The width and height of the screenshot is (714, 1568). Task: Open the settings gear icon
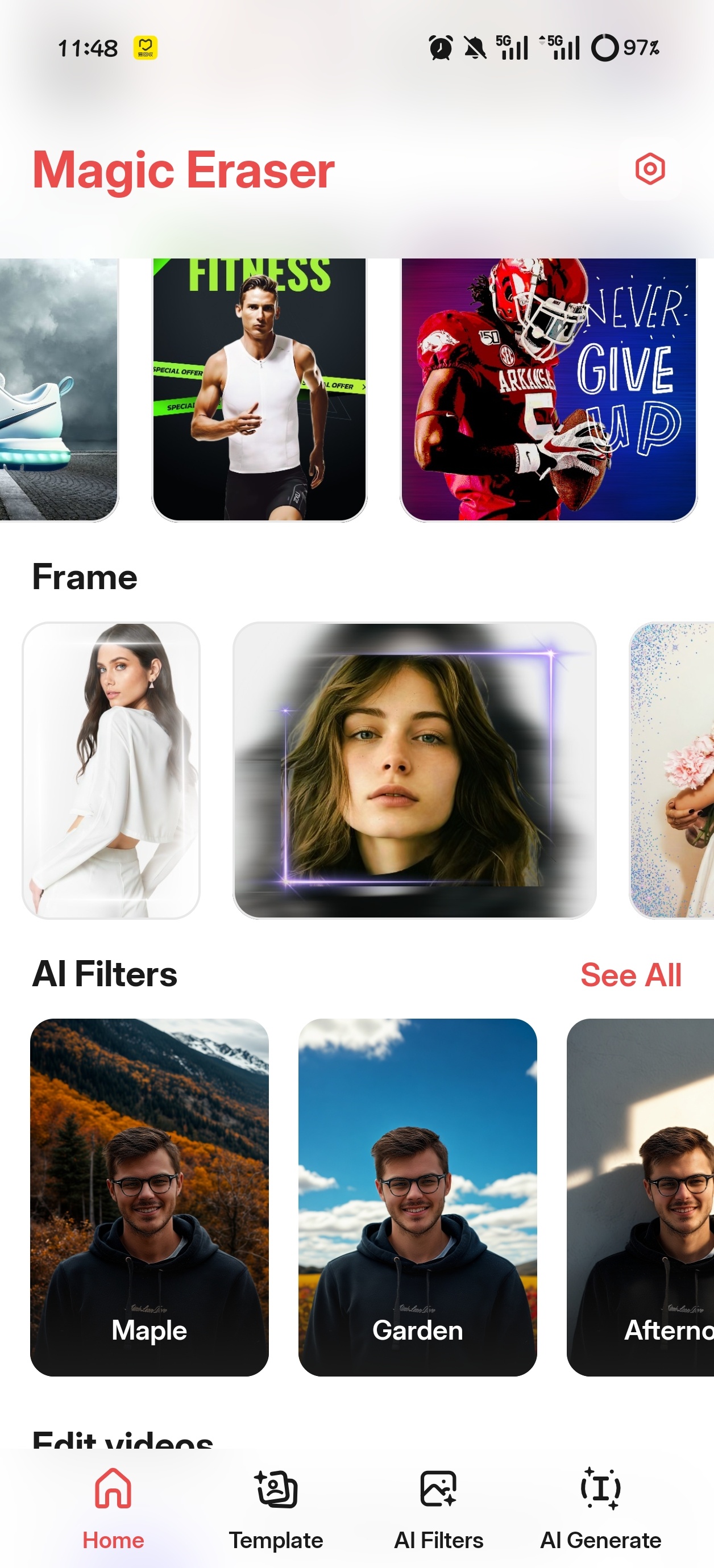pyautogui.click(x=649, y=169)
